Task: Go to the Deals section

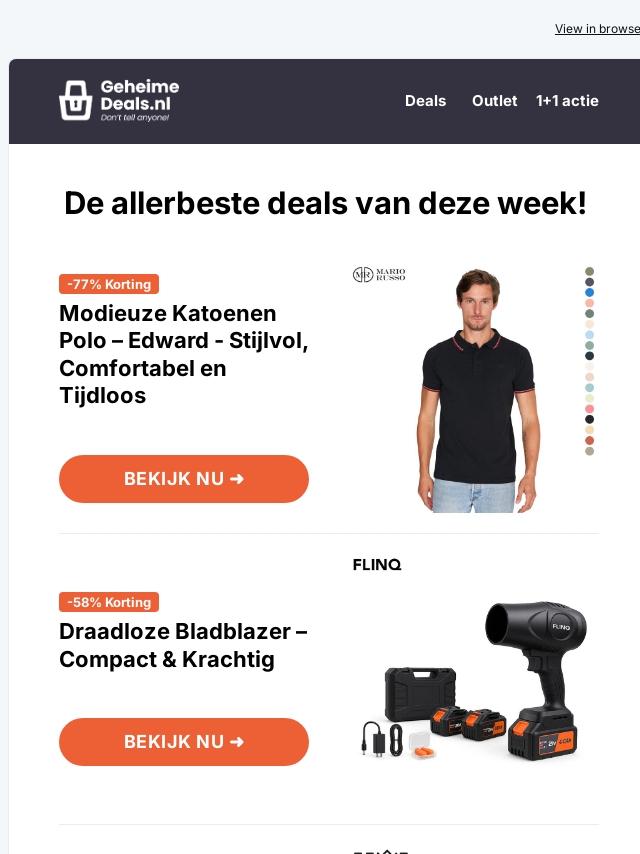Action: [425, 101]
